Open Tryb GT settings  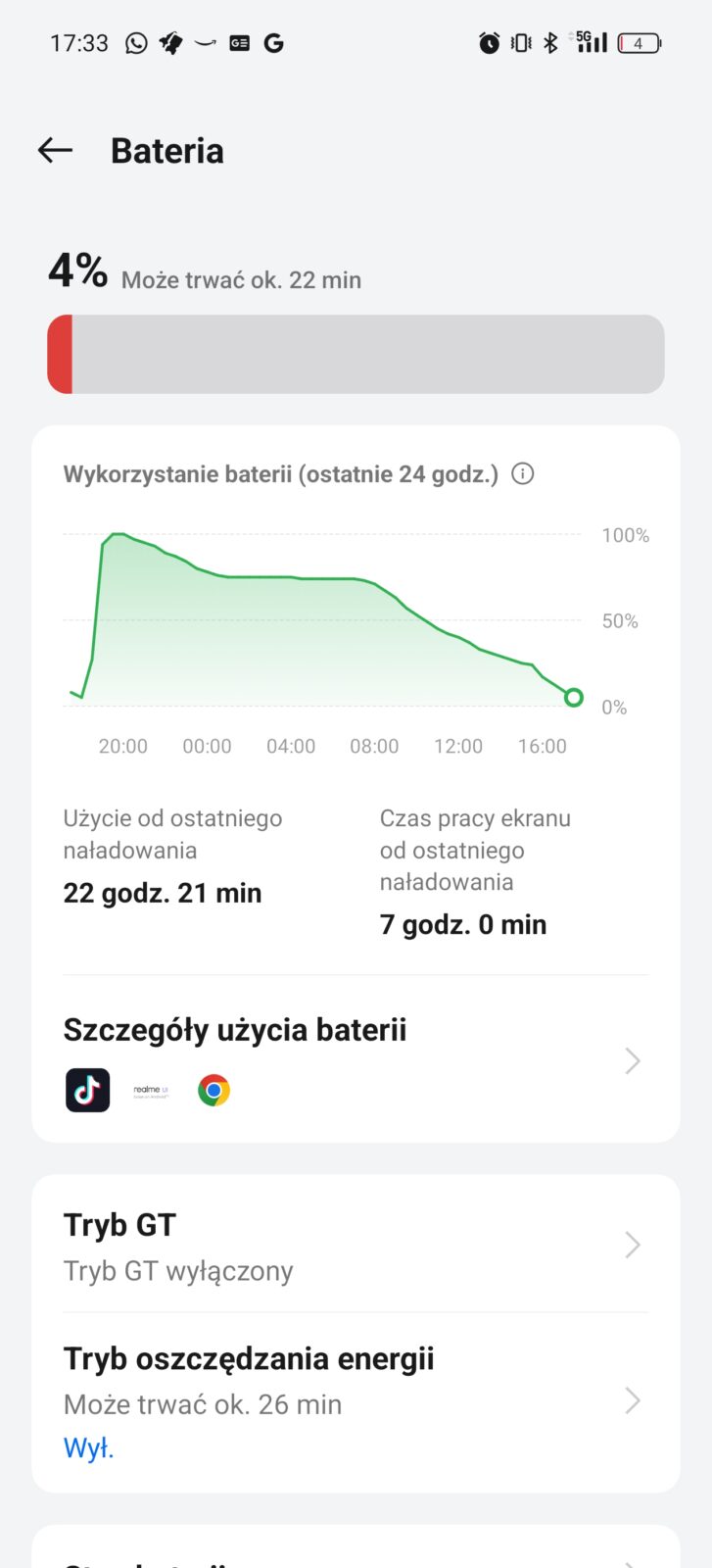pos(355,1246)
